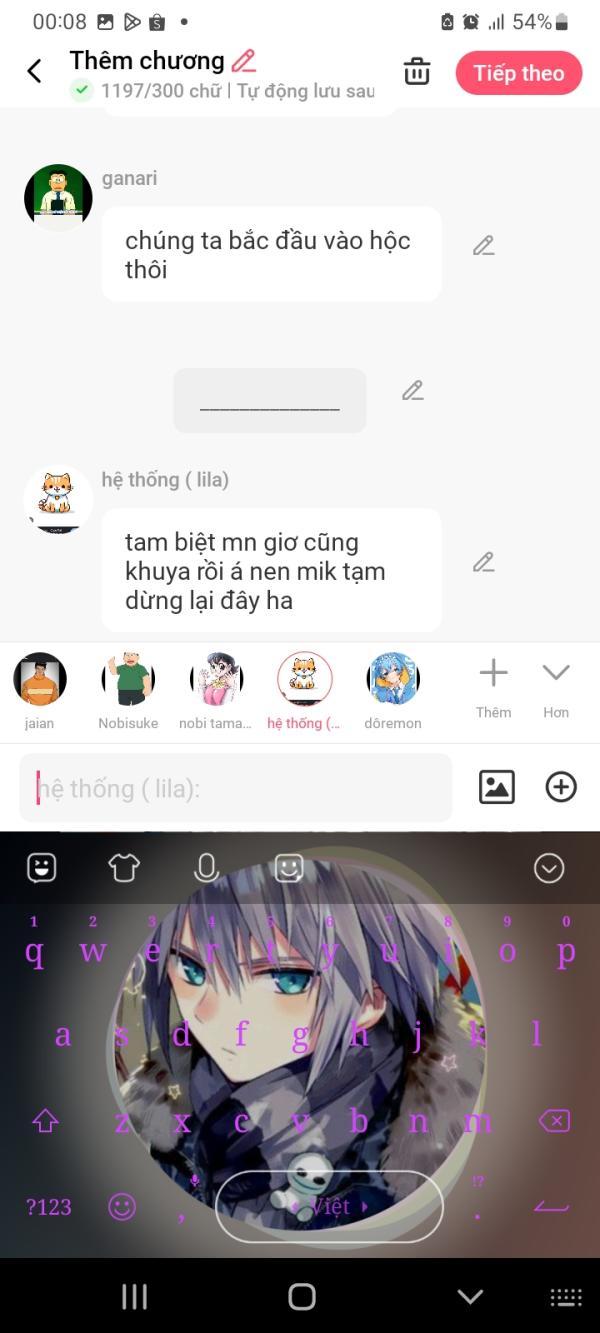Insert an image into the message

click(x=497, y=787)
